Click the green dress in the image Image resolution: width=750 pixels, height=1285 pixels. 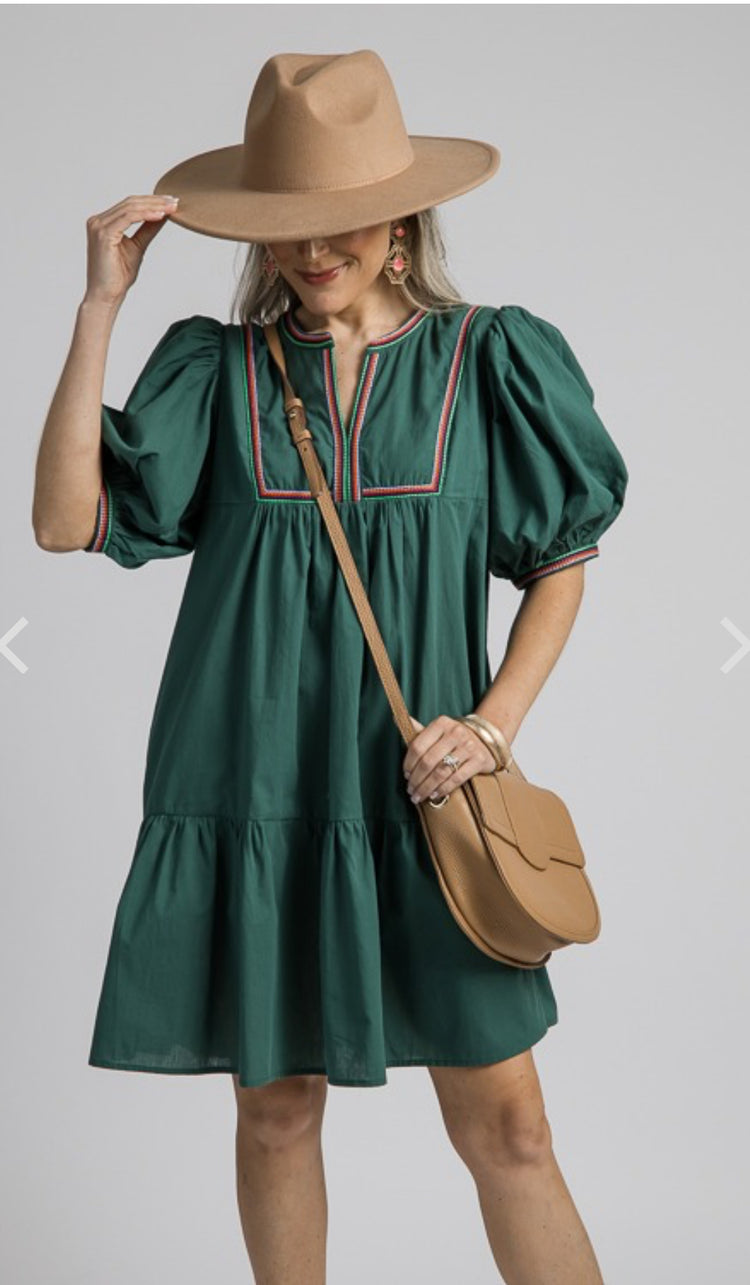(330, 700)
